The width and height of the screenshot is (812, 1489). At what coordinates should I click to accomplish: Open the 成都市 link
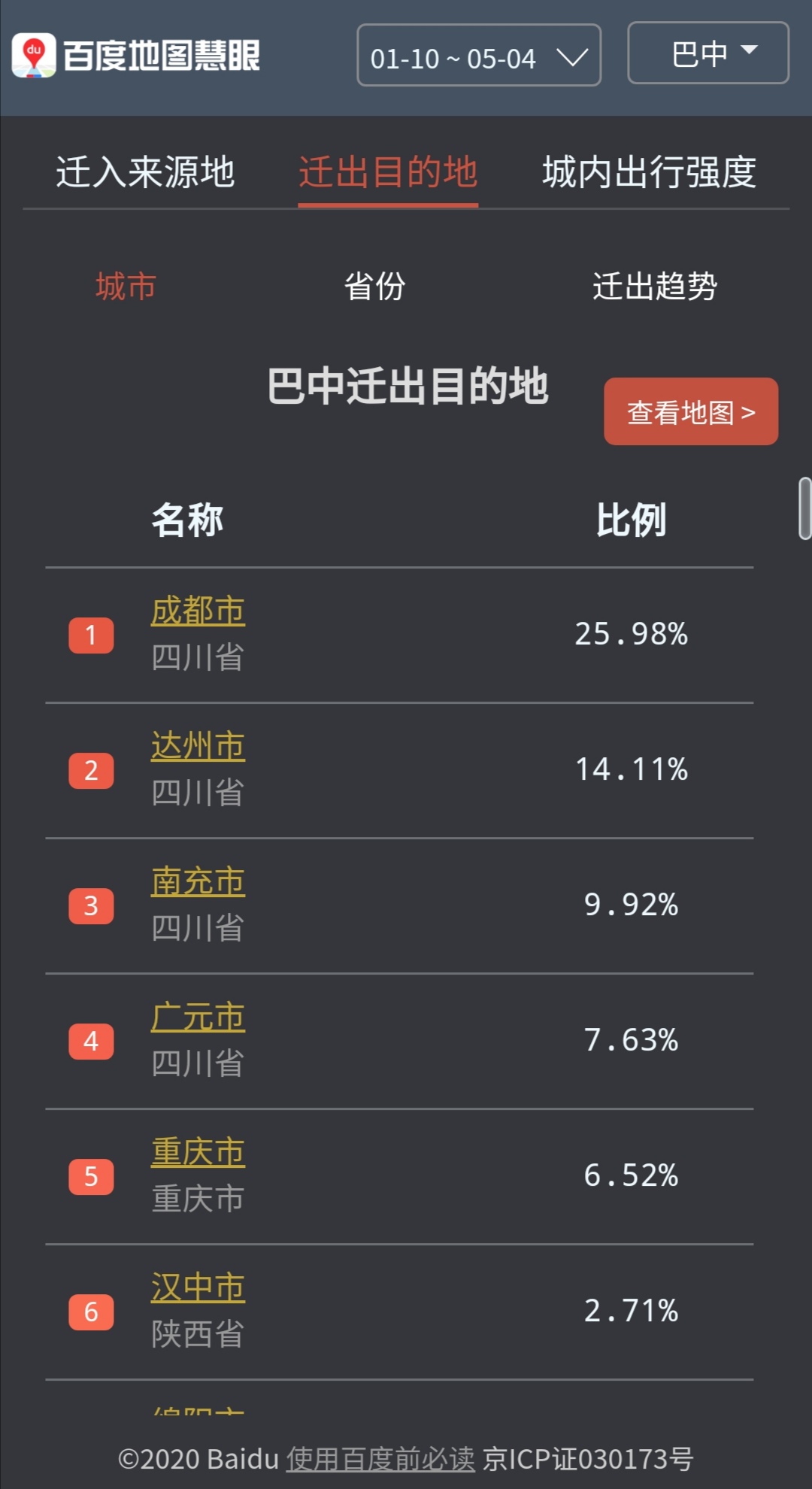[x=198, y=611]
